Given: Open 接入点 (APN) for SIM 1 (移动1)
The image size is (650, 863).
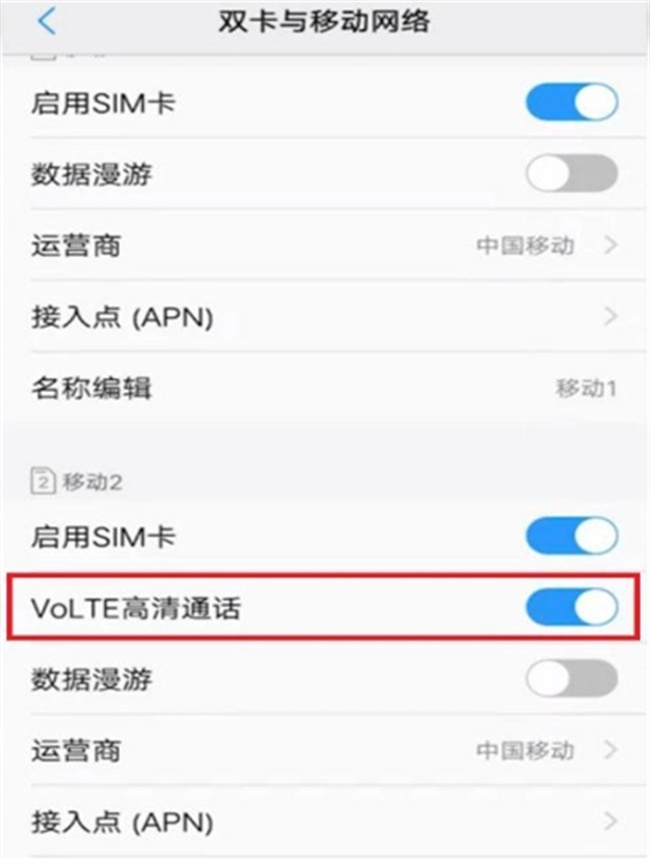Looking at the screenshot, I should tap(324, 318).
